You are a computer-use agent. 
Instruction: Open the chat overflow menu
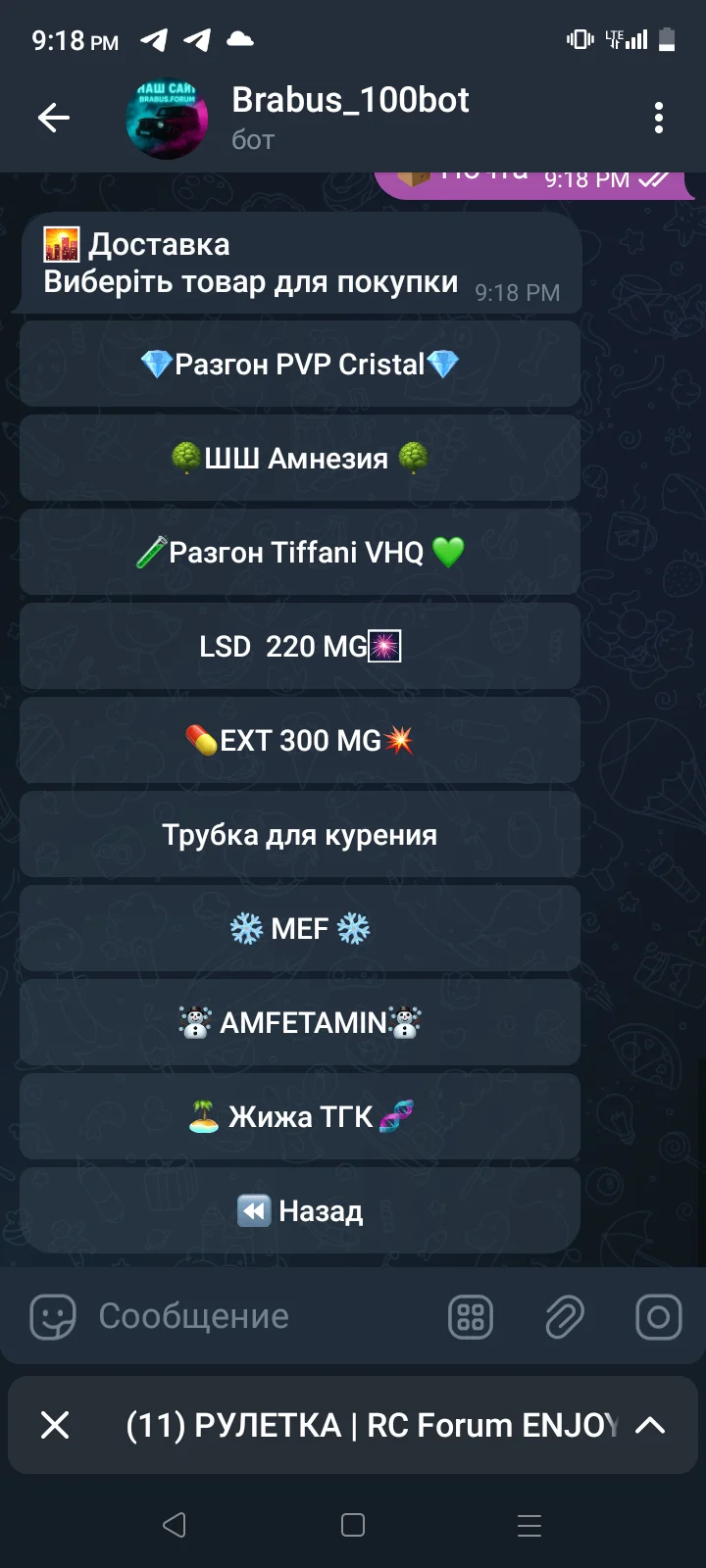659,119
